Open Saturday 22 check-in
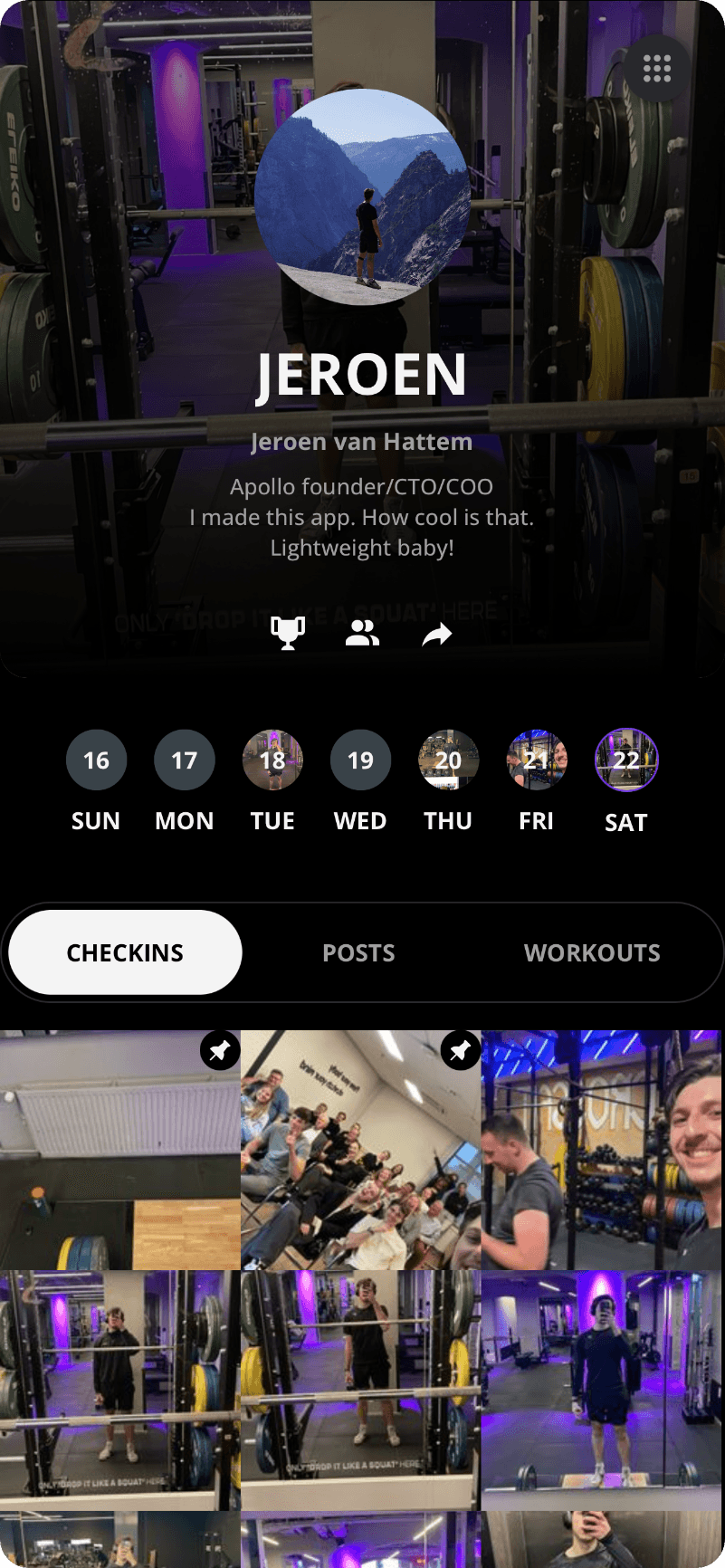This screenshot has width=725, height=1568. tap(626, 760)
